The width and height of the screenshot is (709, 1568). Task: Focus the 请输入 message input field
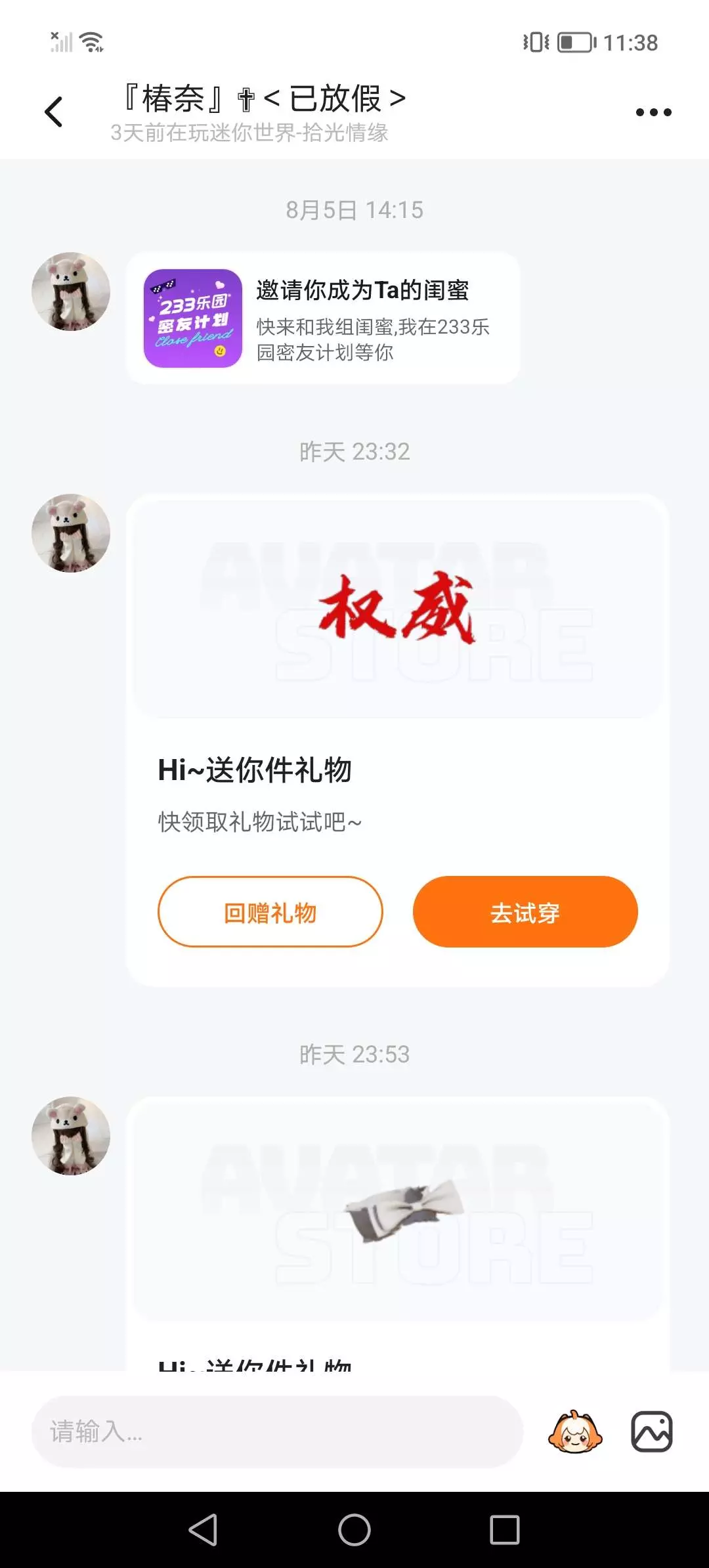point(277,1431)
